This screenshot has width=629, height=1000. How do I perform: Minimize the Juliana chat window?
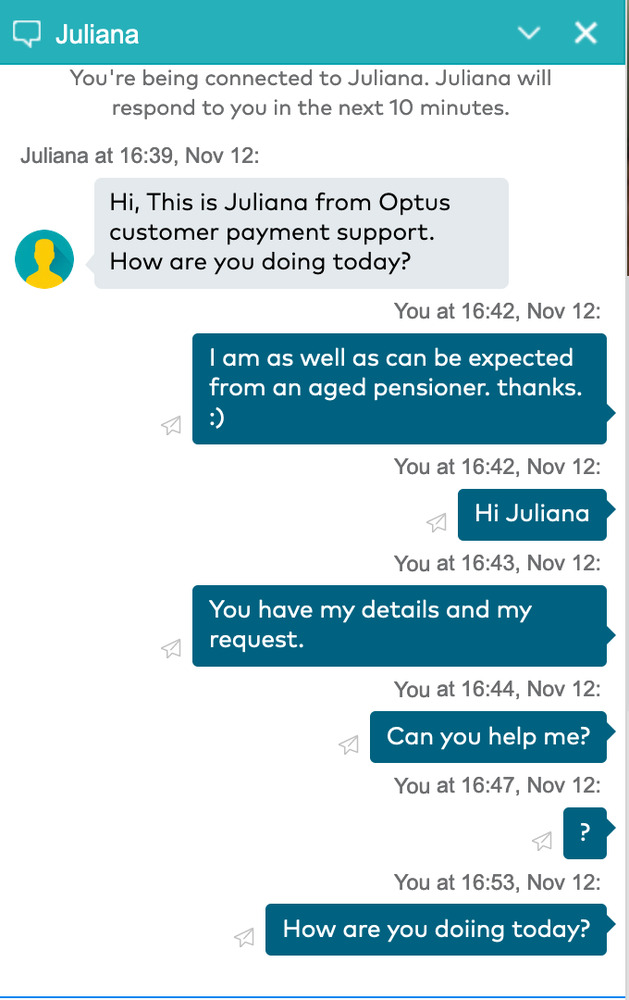[x=528, y=33]
